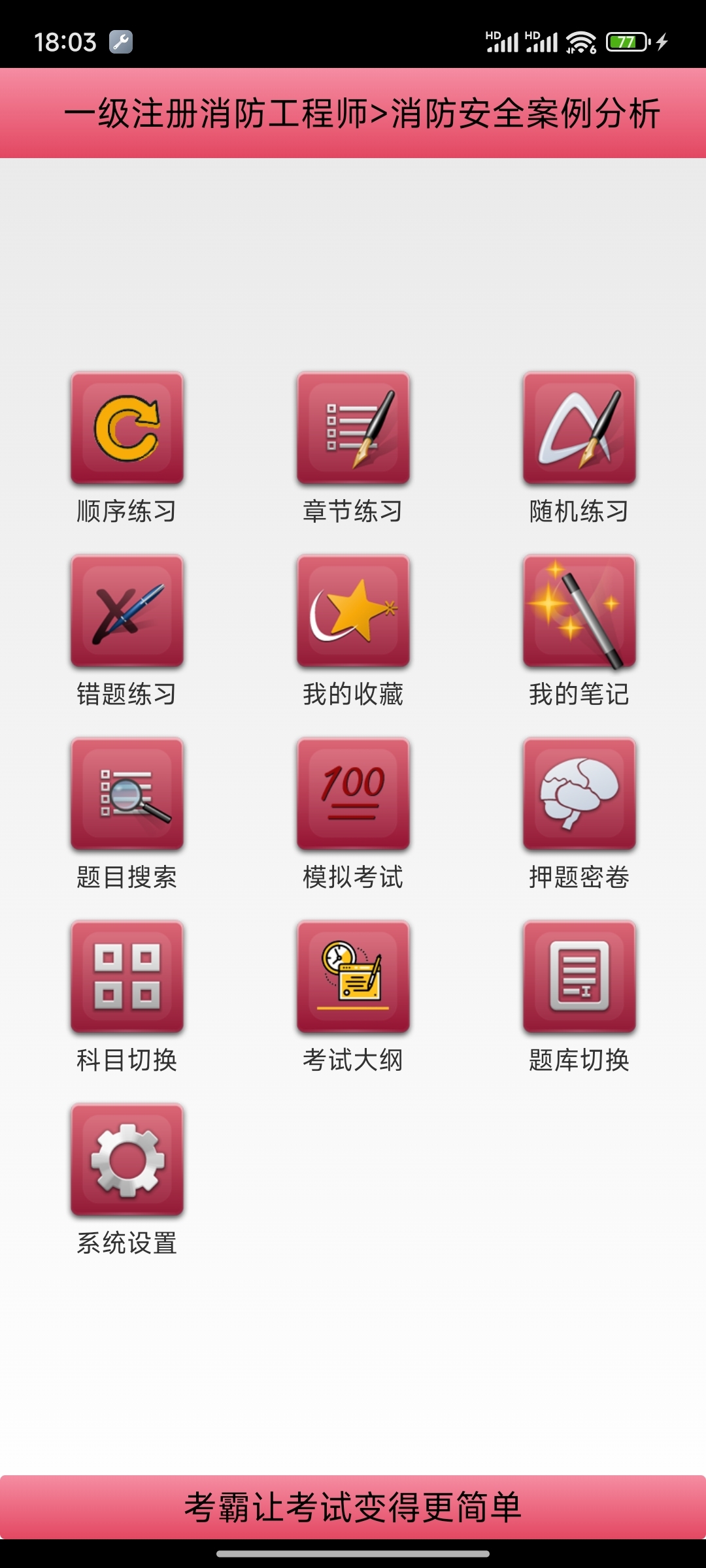Image resolution: width=706 pixels, height=1568 pixels.
Task: Start 模拟考试 (mock exam)
Action: pyautogui.click(x=352, y=794)
